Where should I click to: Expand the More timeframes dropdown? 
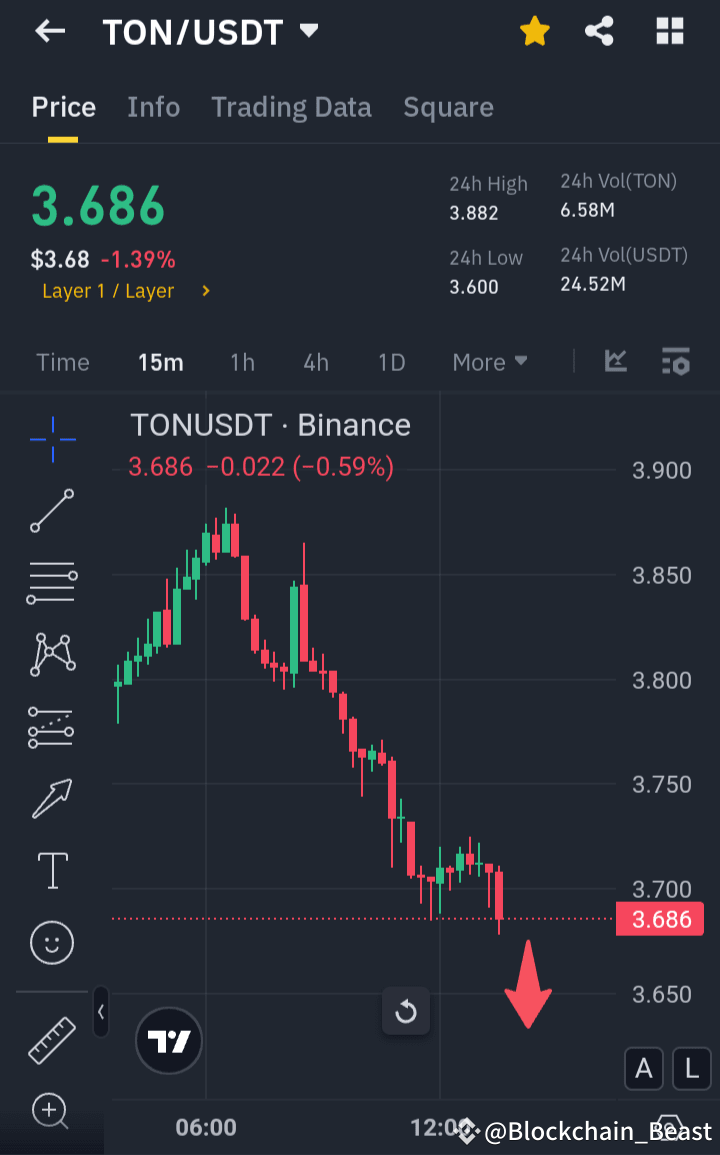tap(489, 362)
